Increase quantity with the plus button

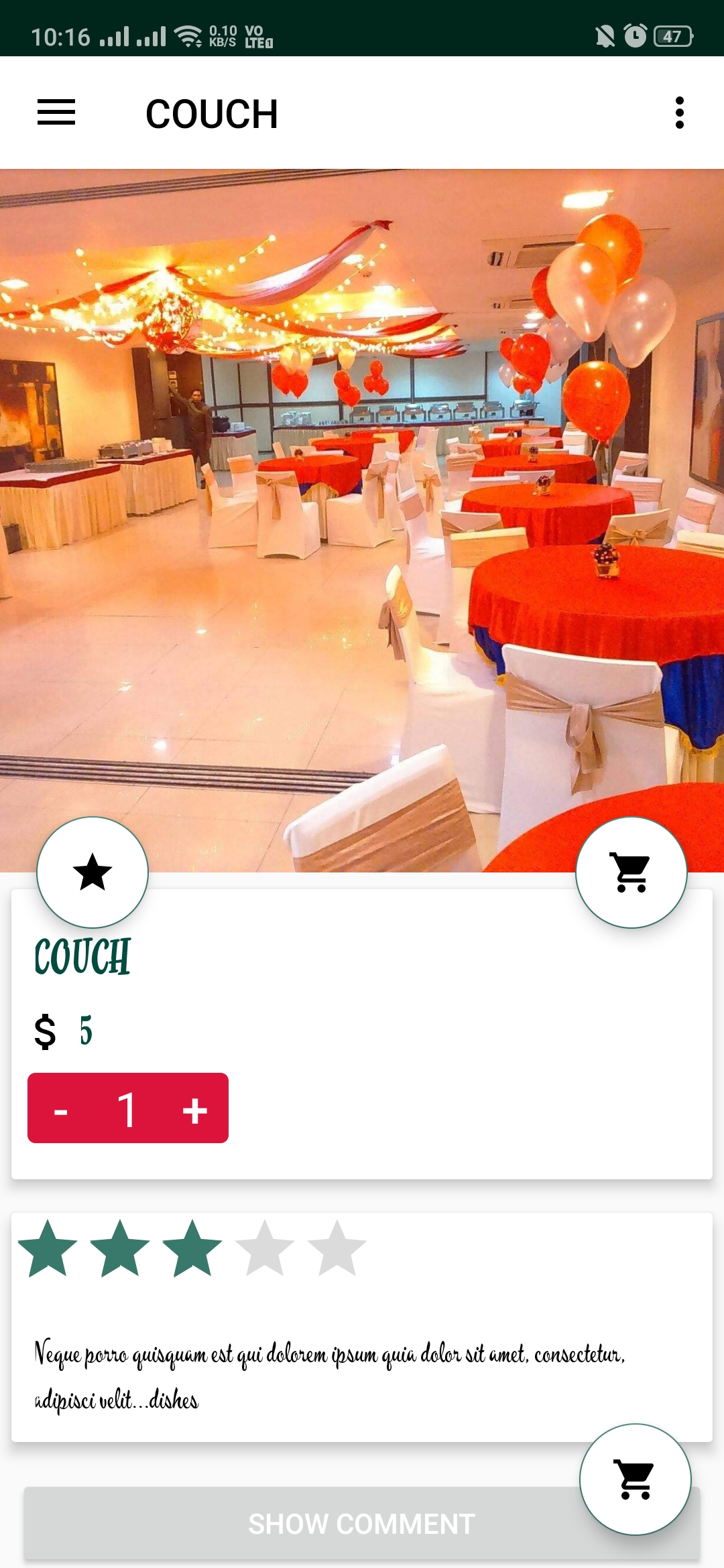click(194, 1110)
